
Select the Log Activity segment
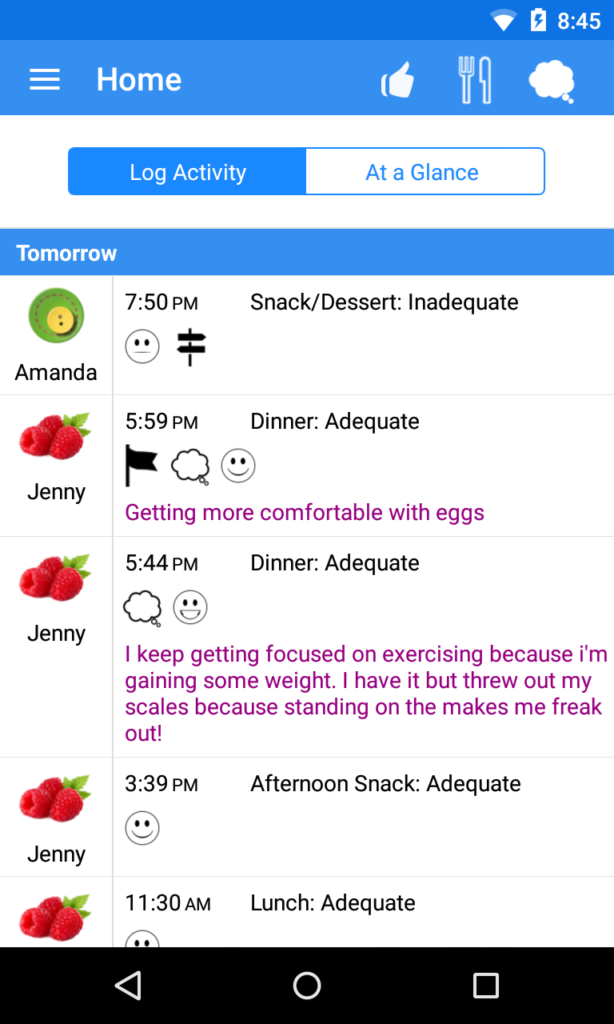coord(187,172)
